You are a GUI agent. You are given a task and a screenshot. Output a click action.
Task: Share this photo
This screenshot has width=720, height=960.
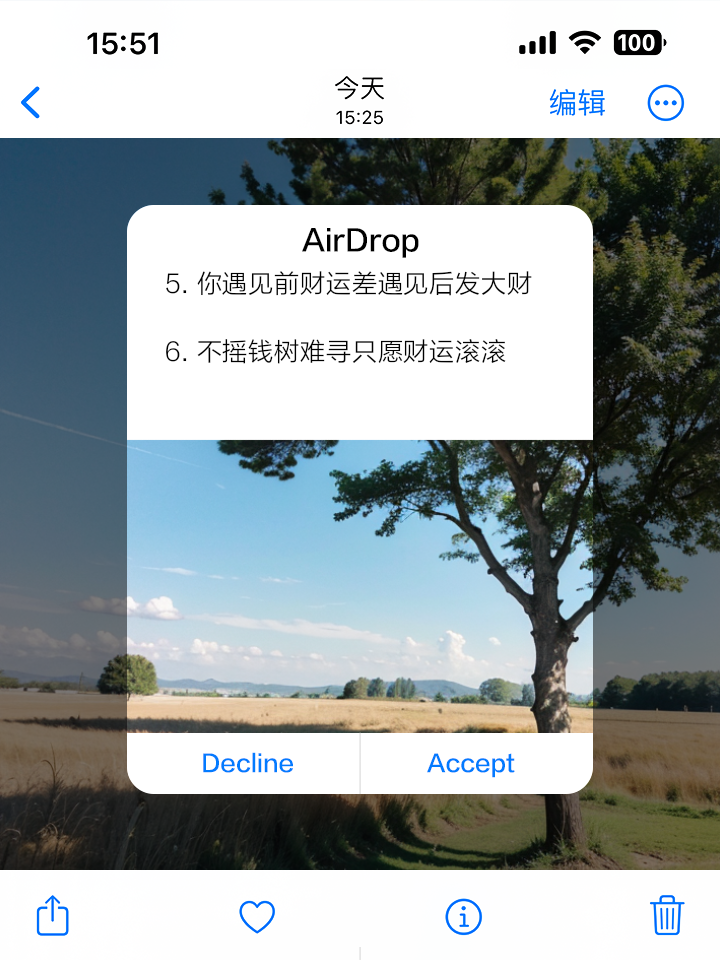pos(53,915)
